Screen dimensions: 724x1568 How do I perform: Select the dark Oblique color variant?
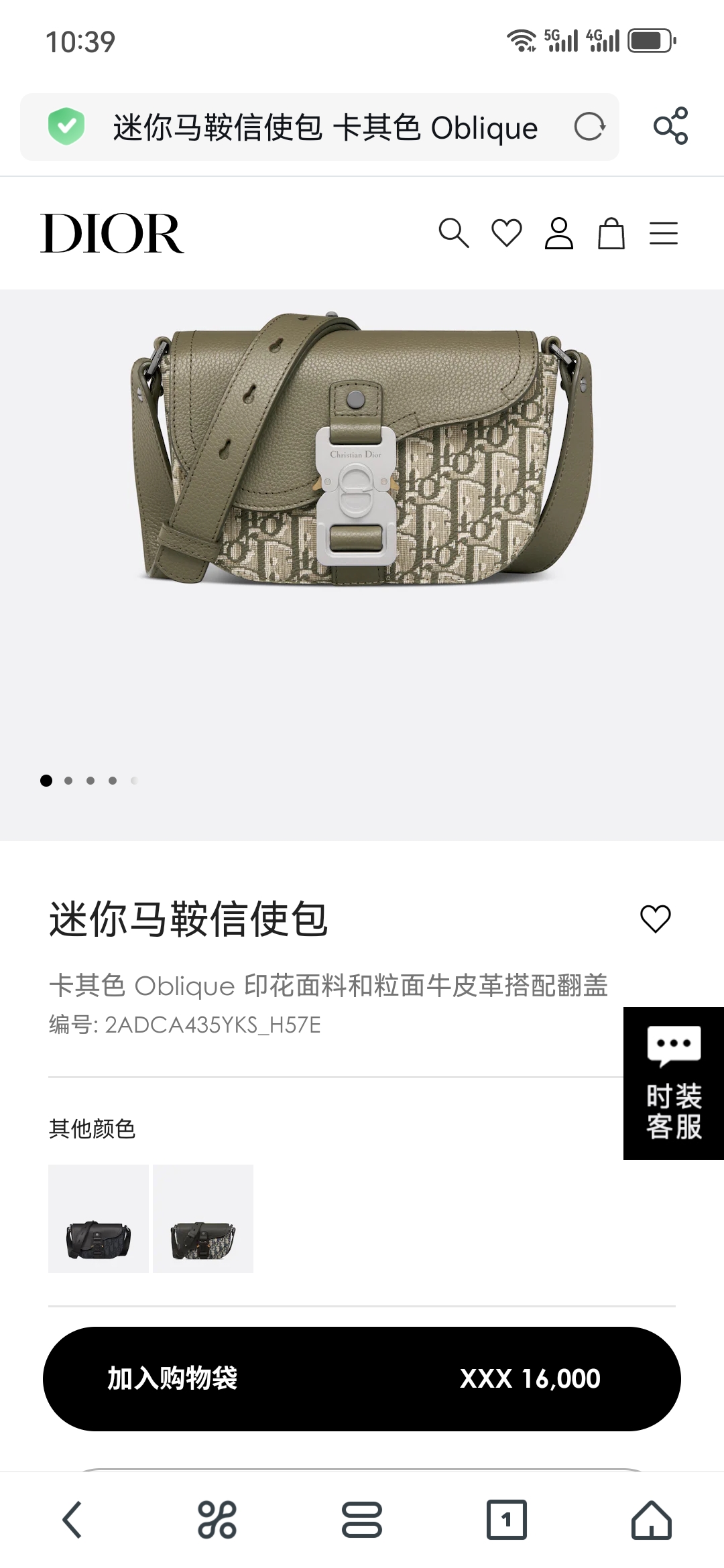click(203, 1218)
